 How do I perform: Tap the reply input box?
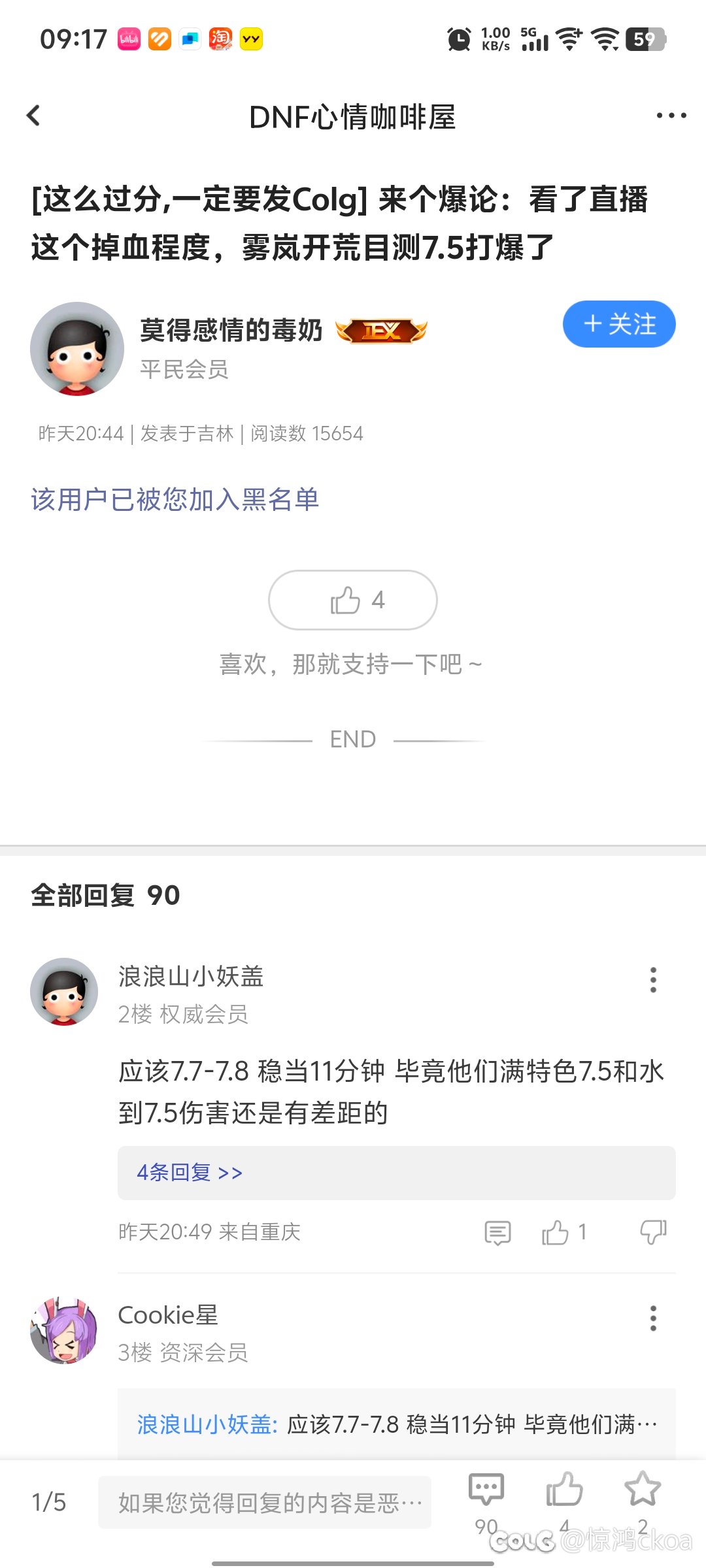tap(265, 1502)
